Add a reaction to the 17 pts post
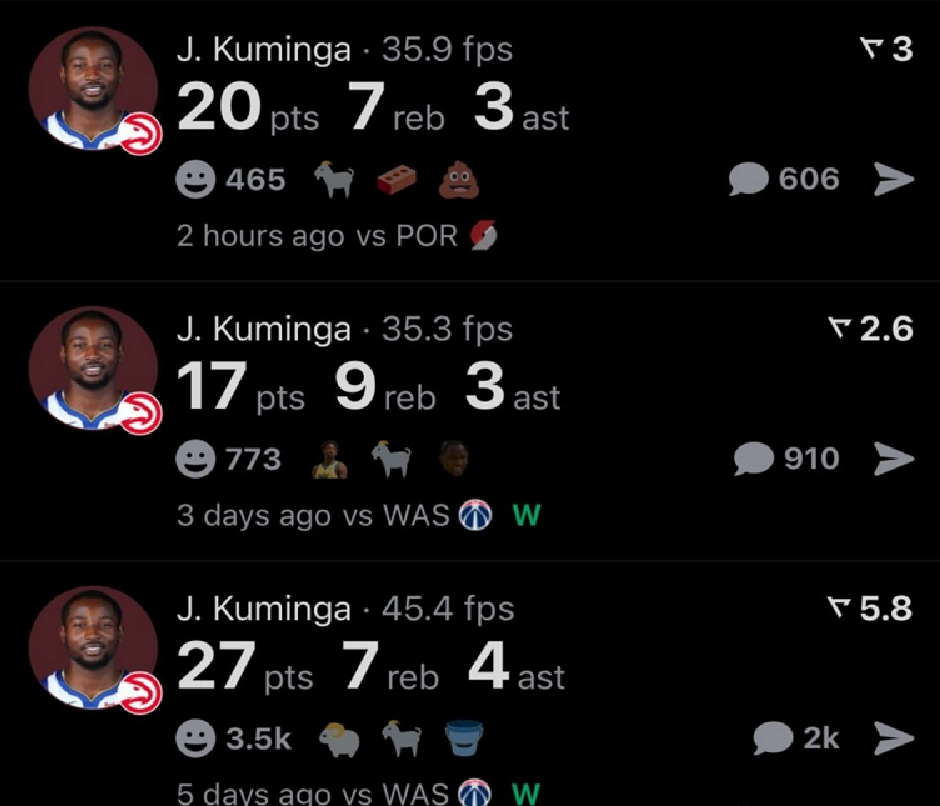This screenshot has width=940, height=806. coord(195,459)
